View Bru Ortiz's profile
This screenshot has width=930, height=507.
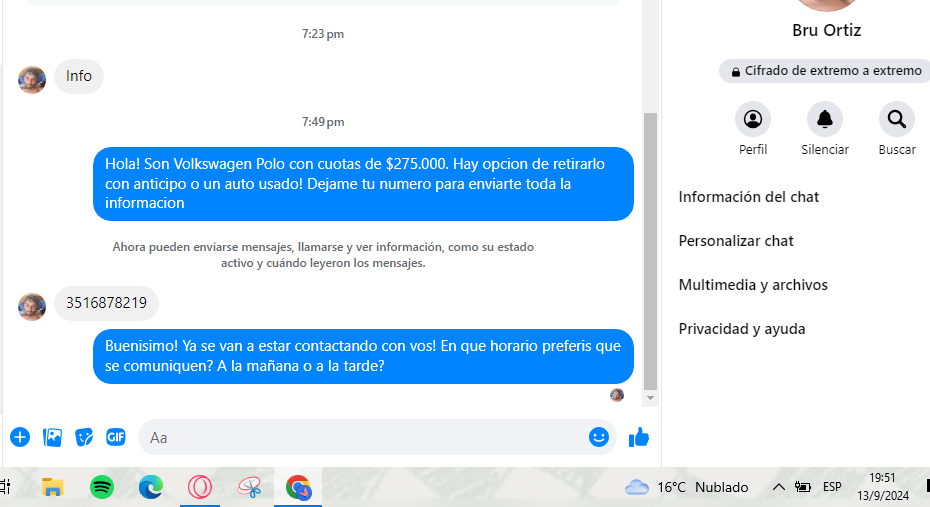tap(753, 121)
